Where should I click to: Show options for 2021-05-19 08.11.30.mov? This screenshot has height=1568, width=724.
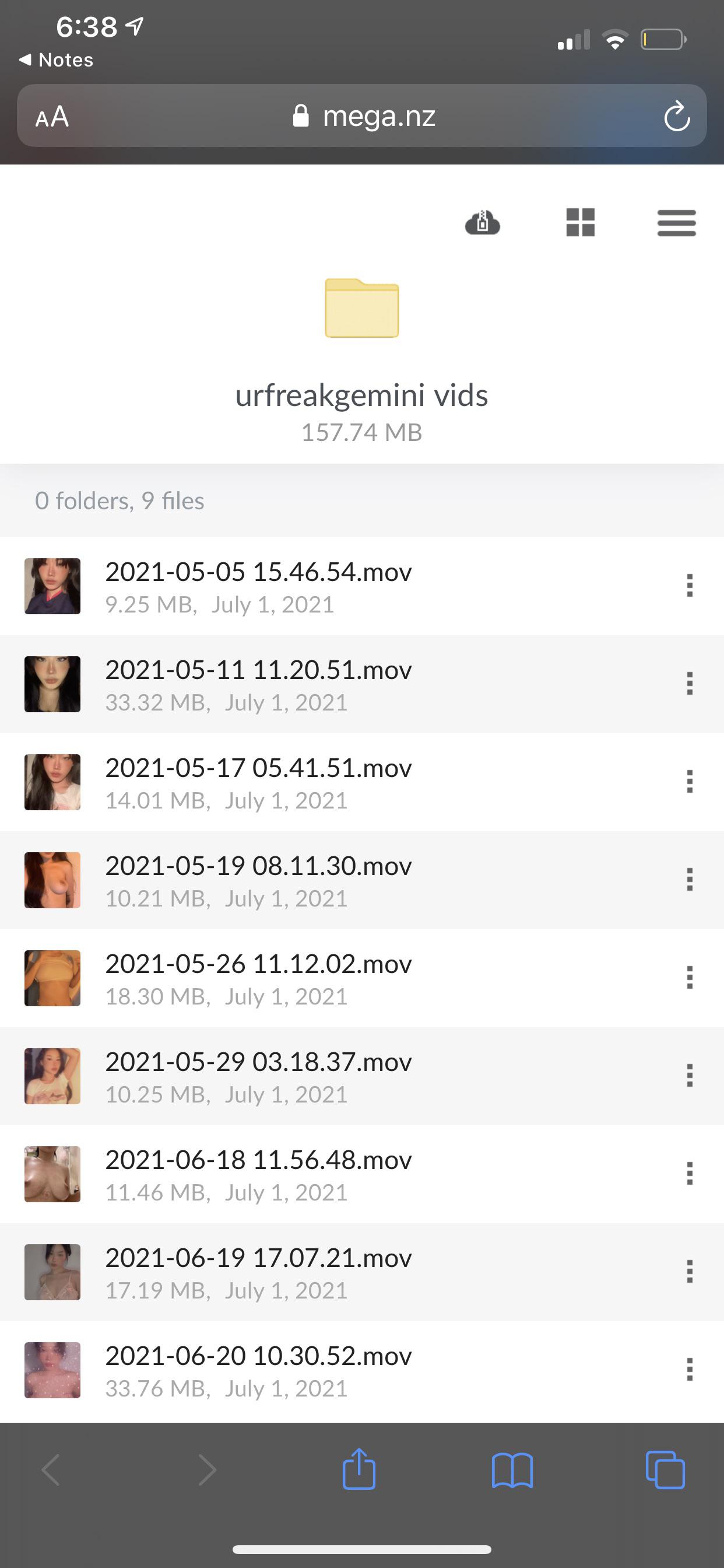pos(690,880)
